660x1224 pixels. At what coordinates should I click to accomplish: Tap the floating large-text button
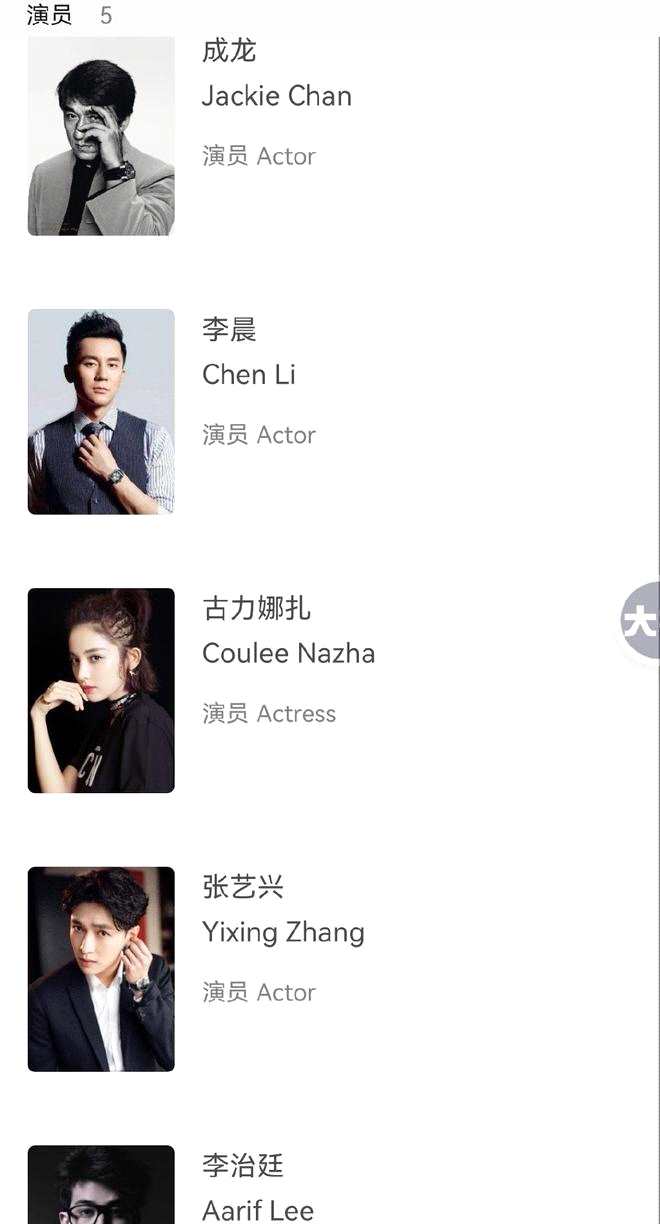(x=642, y=621)
